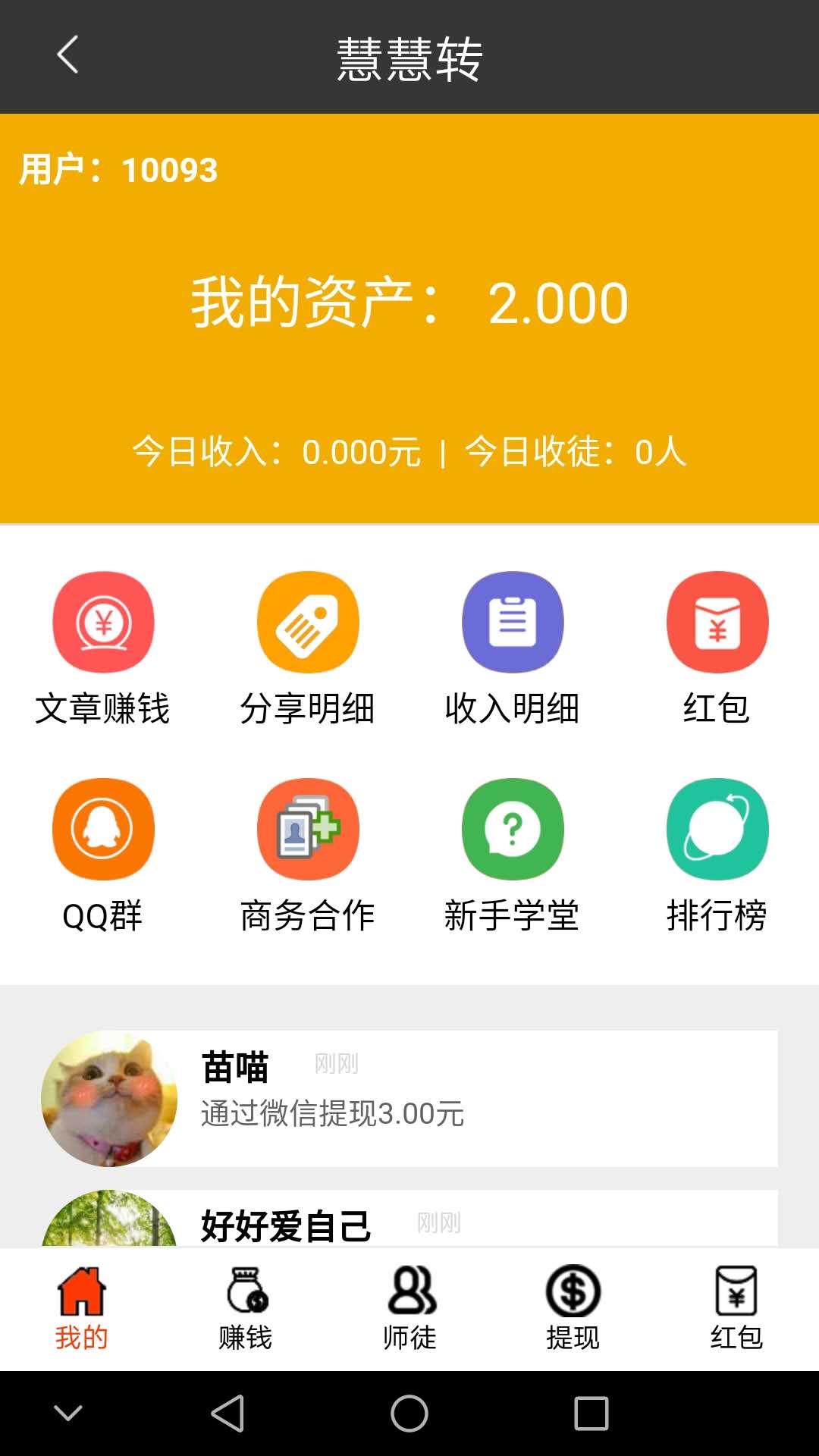The image size is (819, 1456).
Task: View 收入明细 income details icon
Action: [513, 621]
